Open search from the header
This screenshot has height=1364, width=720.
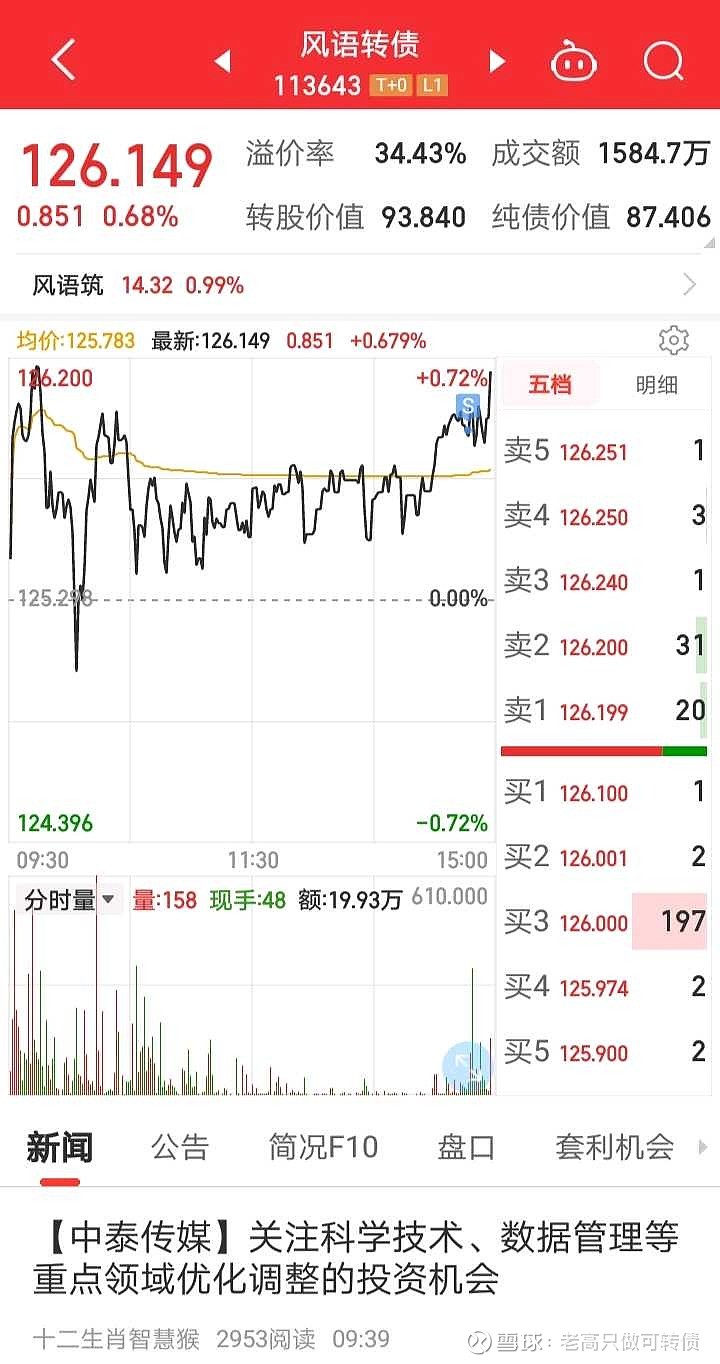[663, 61]
